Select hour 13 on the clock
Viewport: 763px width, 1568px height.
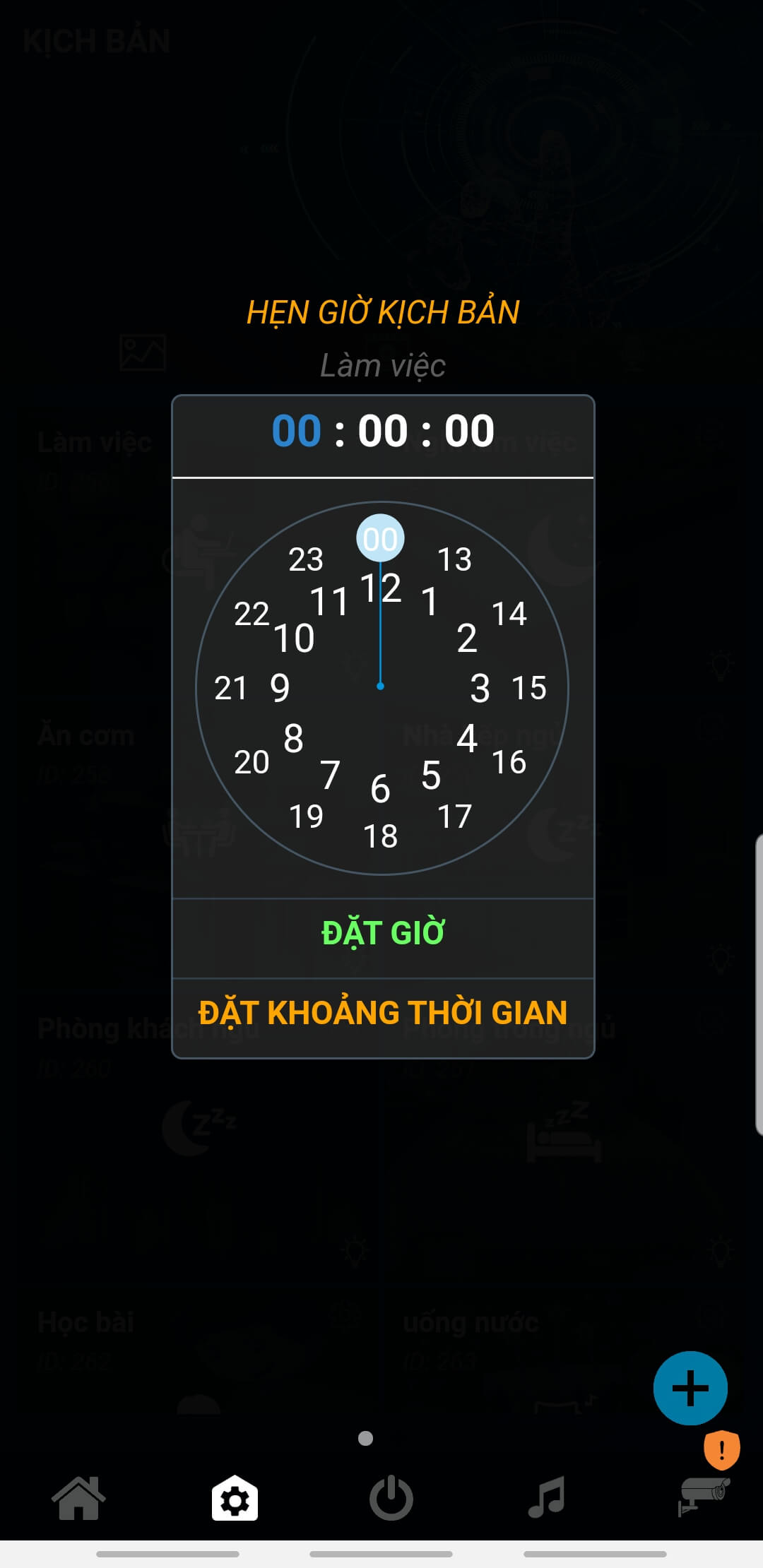click(454, 559)
